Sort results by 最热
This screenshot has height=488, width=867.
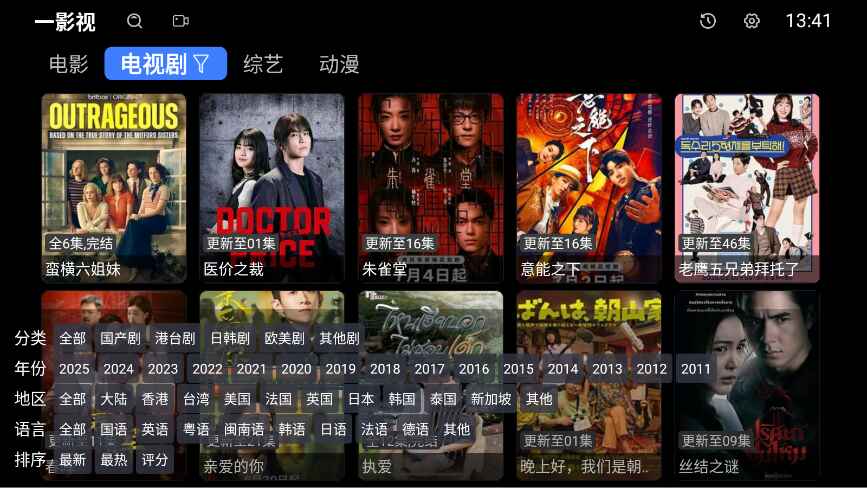(113, 460)
